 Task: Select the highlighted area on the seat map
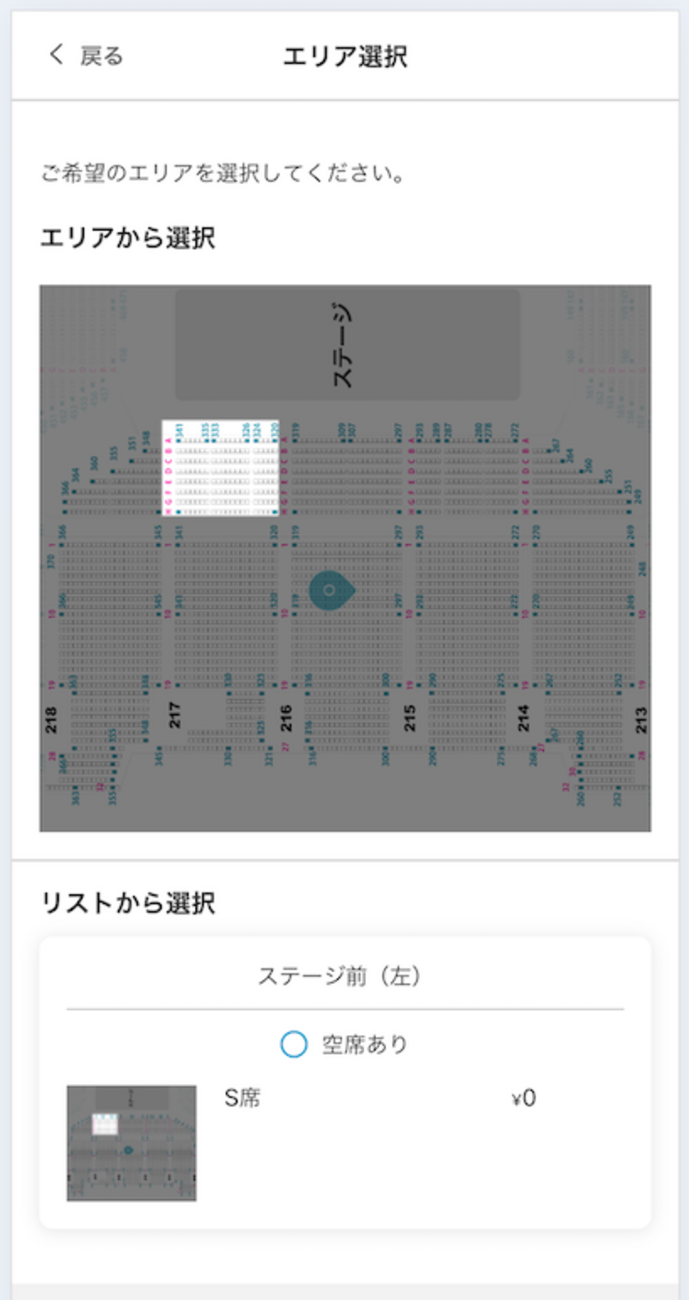pos(220,468)
